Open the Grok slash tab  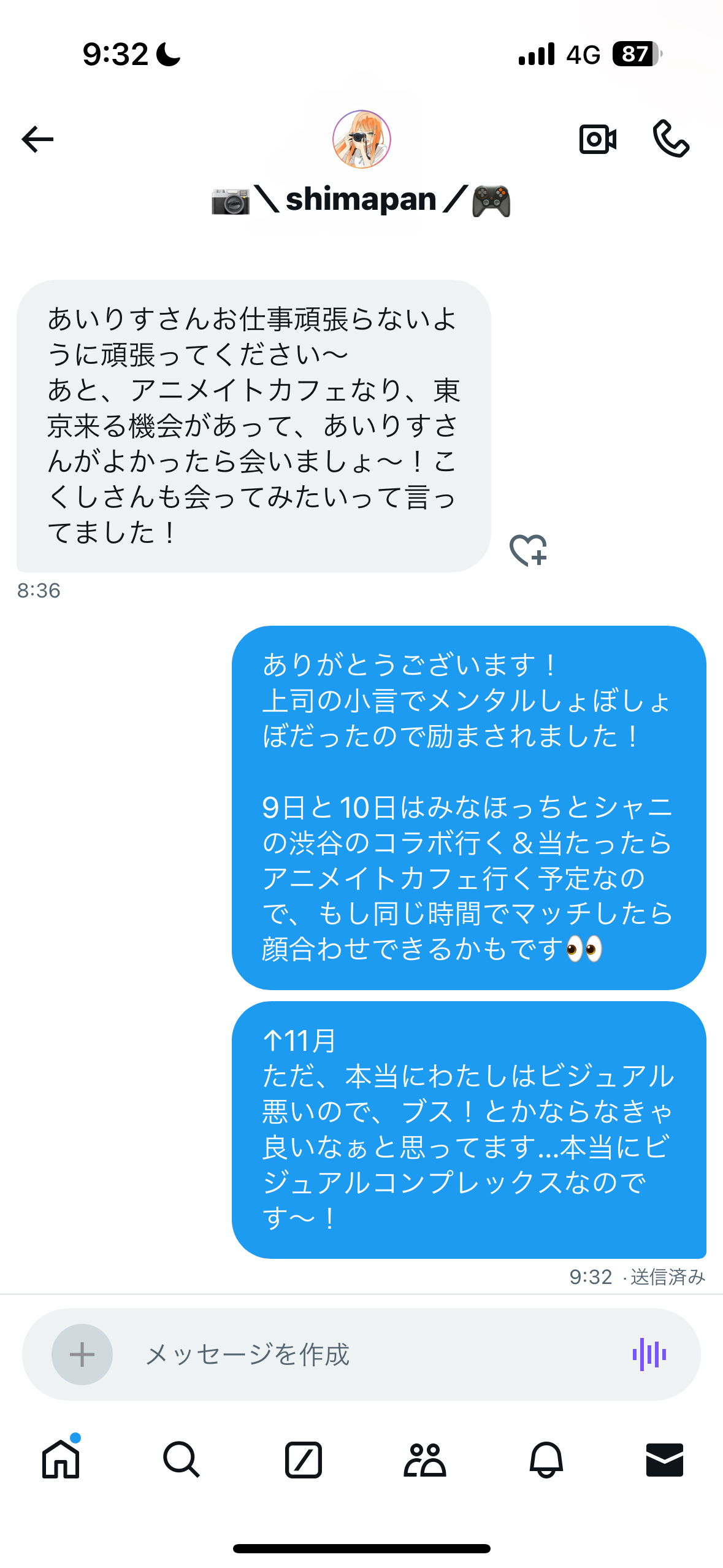[x=303, y=1459]
